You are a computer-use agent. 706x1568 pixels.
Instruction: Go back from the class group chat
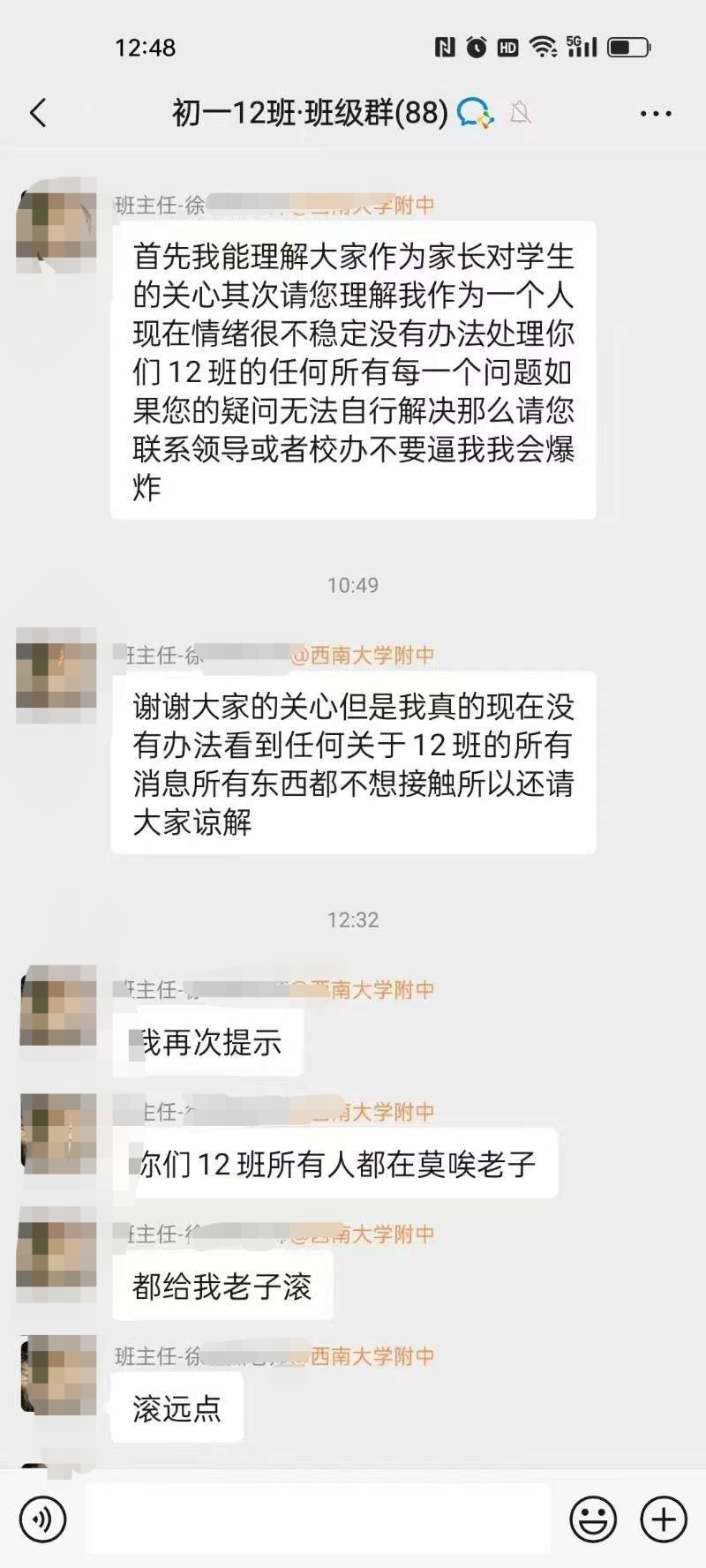[38, 113]
